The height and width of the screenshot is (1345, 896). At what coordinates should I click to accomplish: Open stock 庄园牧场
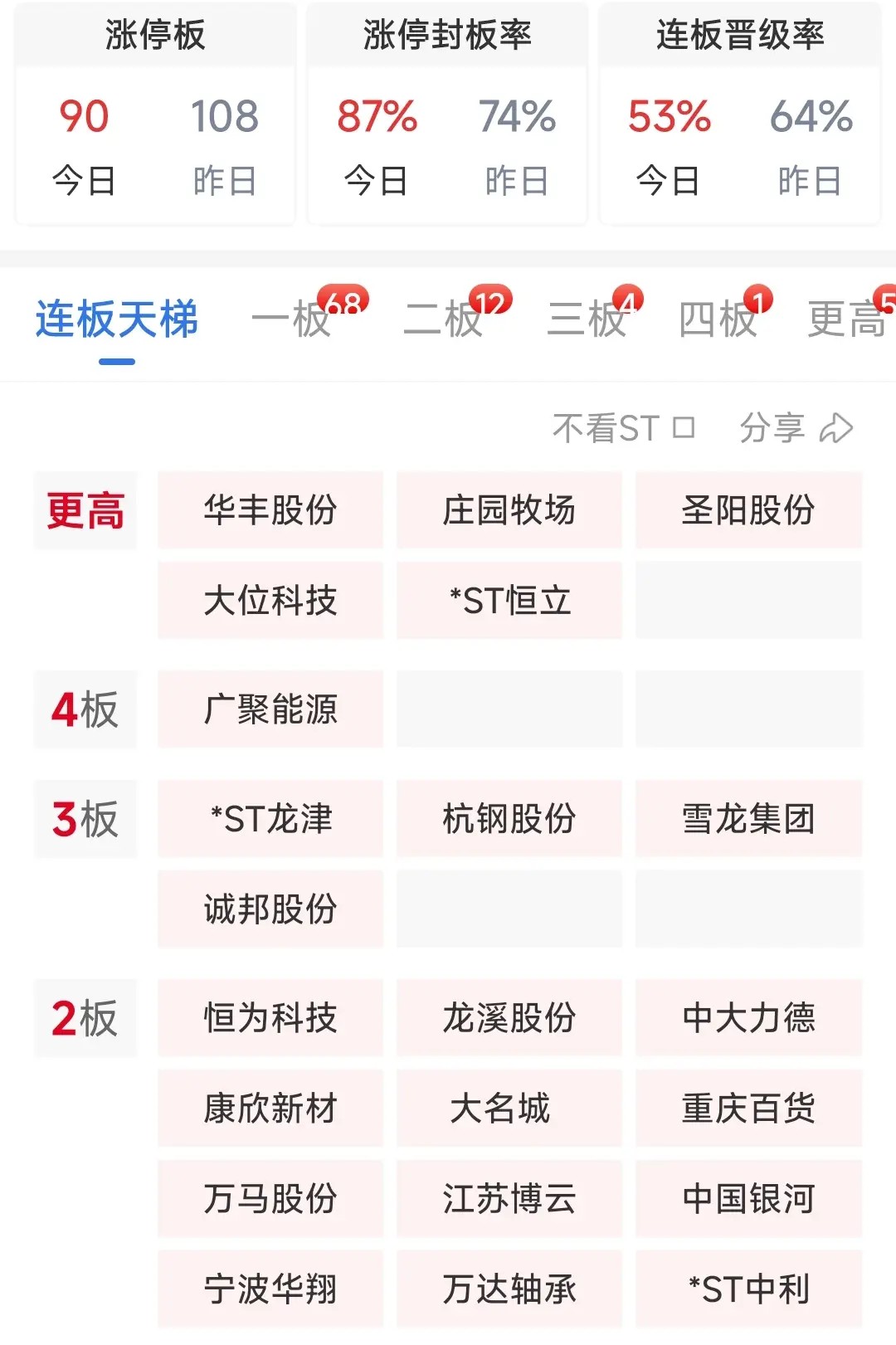point(509,510)
